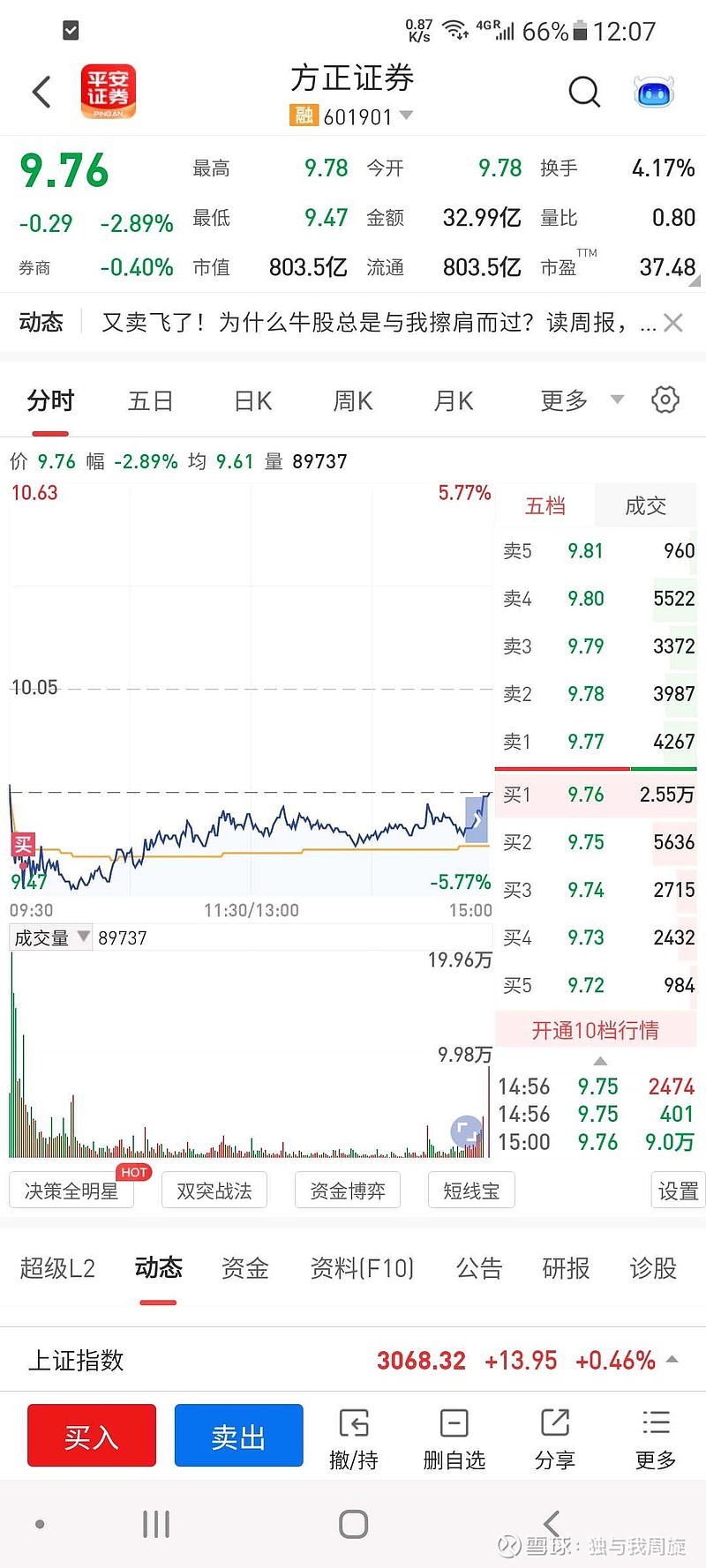This screenshot has height=1568, width=706.
Task: Switch to the 五日 chart tab
Action: tap(150, 401)
